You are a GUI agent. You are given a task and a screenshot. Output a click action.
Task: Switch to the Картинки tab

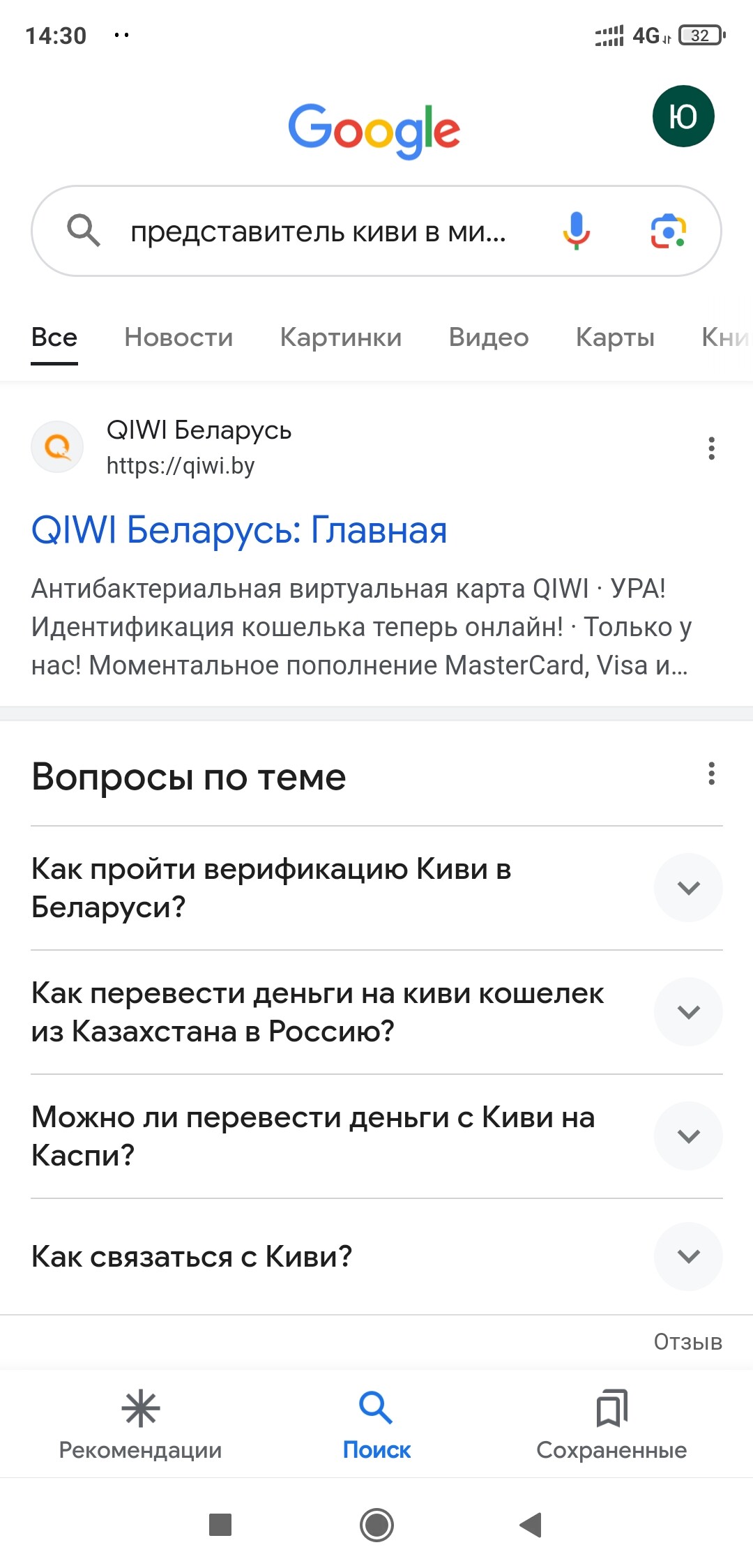341,337
